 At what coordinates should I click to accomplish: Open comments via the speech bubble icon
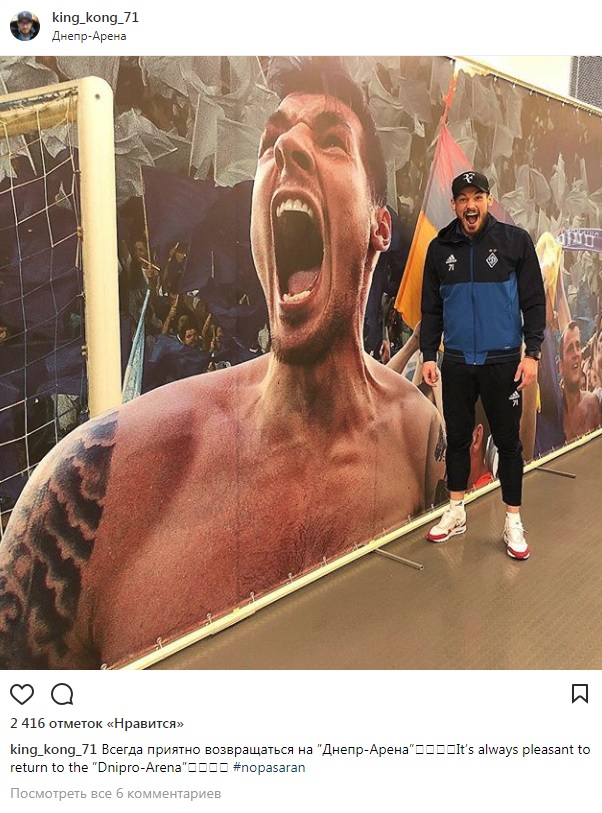[62, 693]
